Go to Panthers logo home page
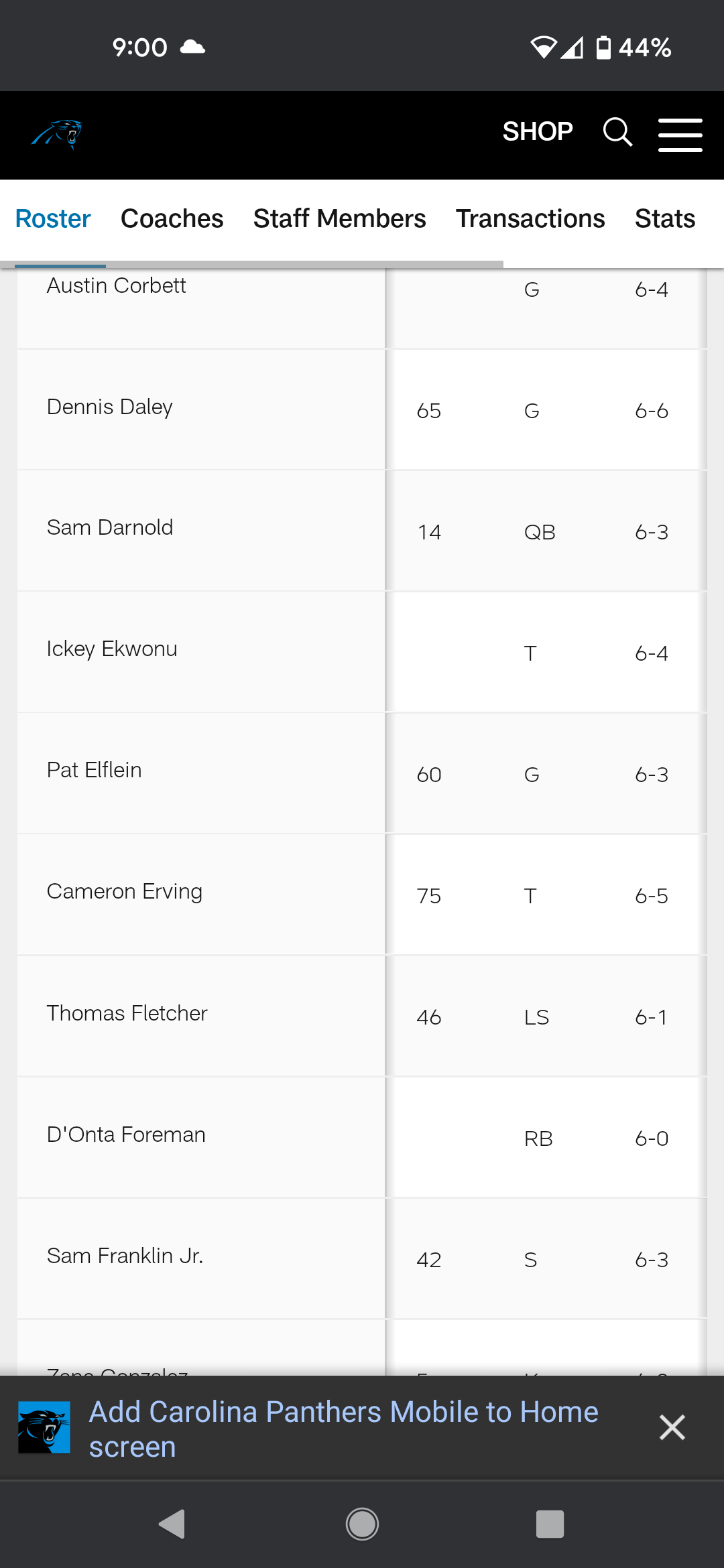 click(x=56, y=135)
